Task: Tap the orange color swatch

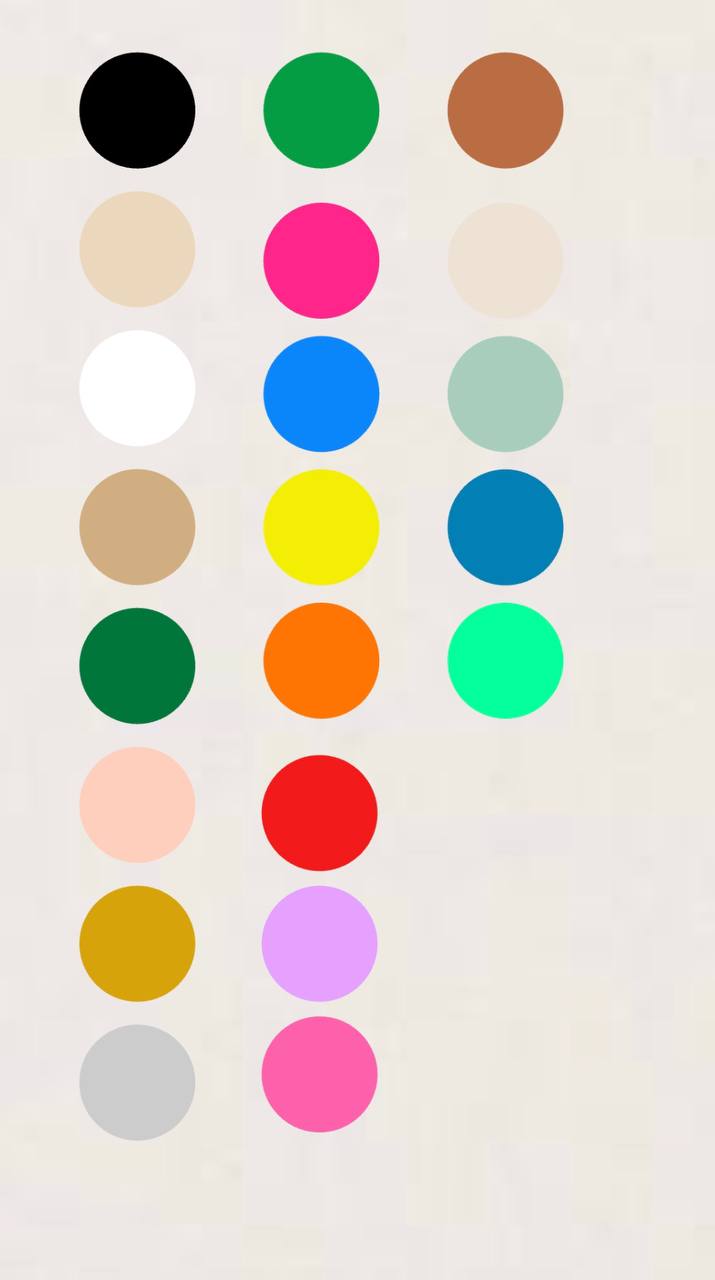Action: click(321, 660)
